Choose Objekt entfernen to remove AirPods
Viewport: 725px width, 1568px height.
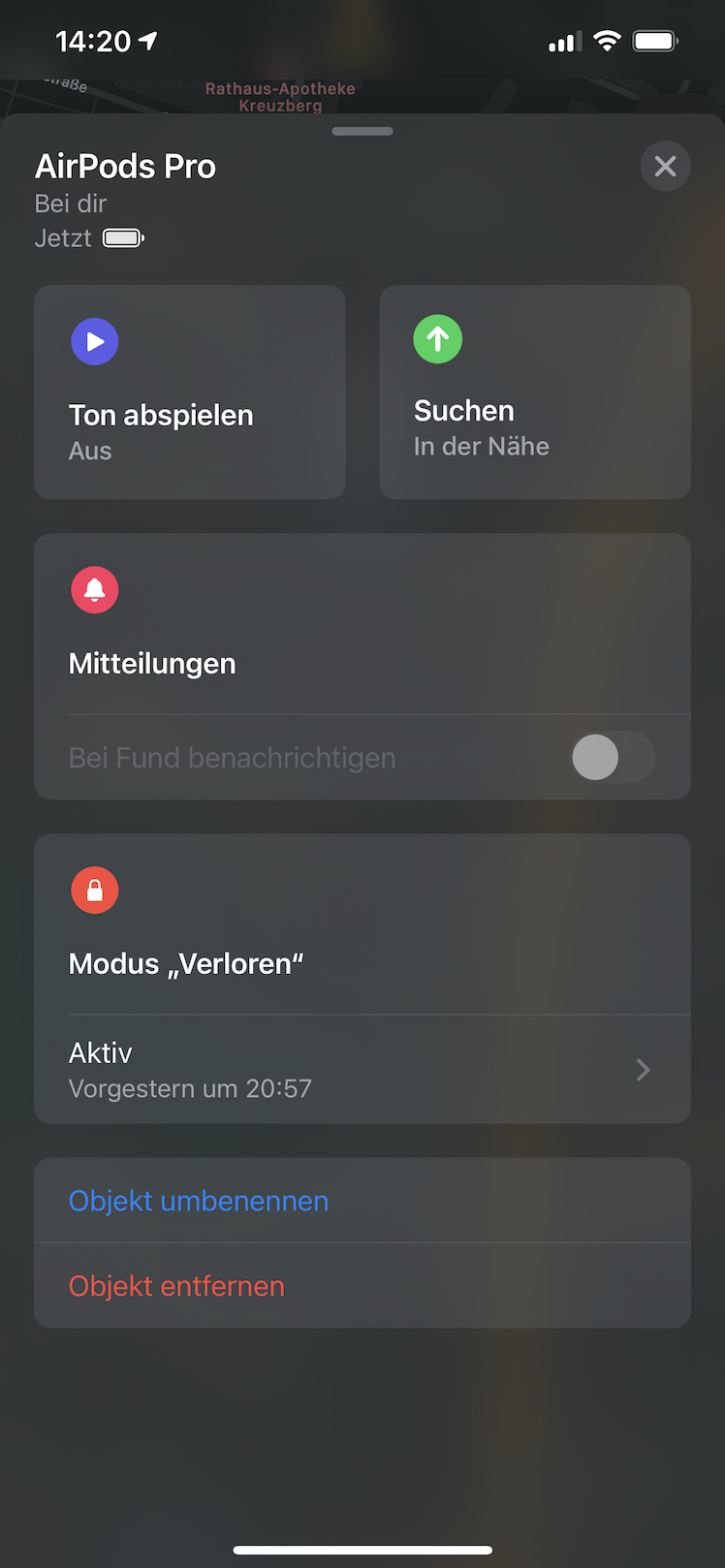(x=177, y=1286)
